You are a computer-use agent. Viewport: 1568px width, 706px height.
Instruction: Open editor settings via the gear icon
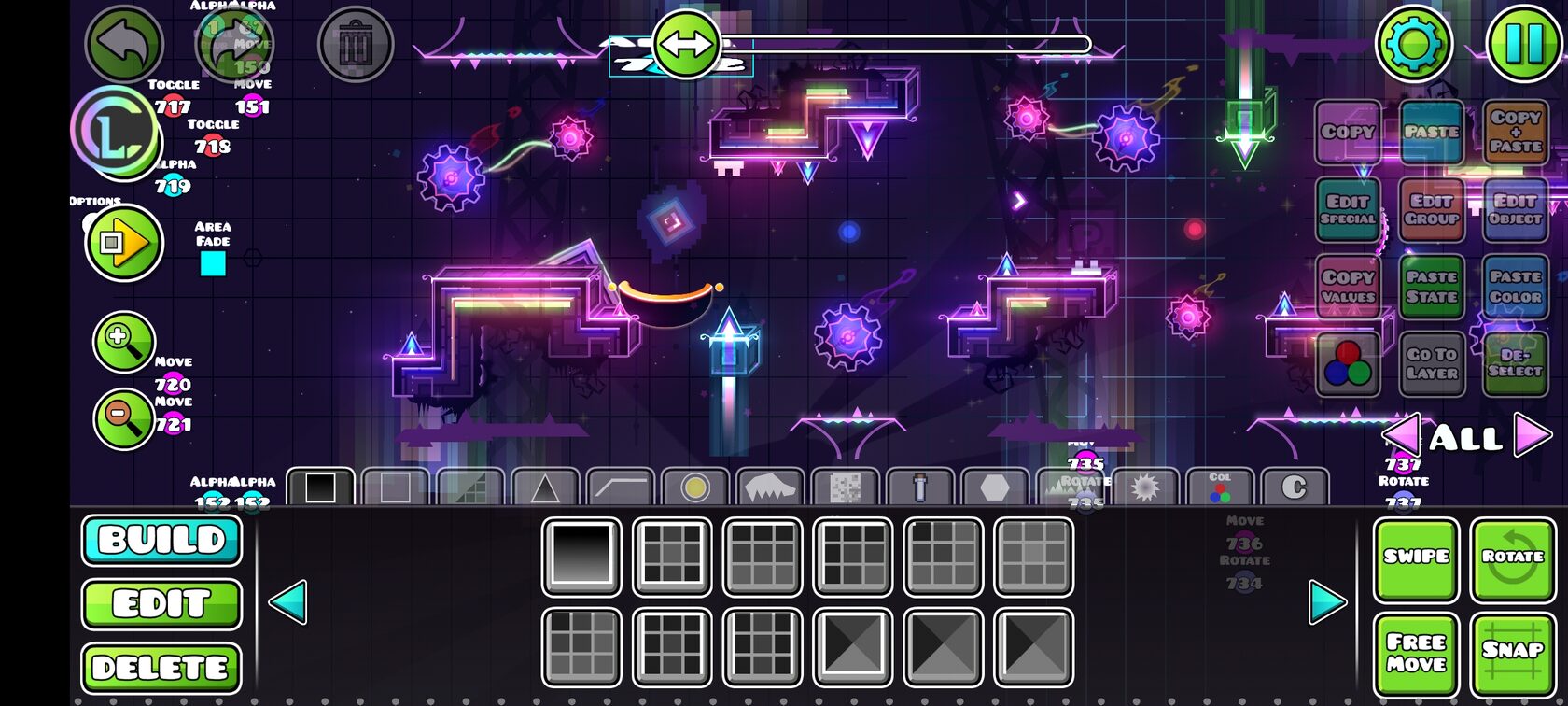1413,44
